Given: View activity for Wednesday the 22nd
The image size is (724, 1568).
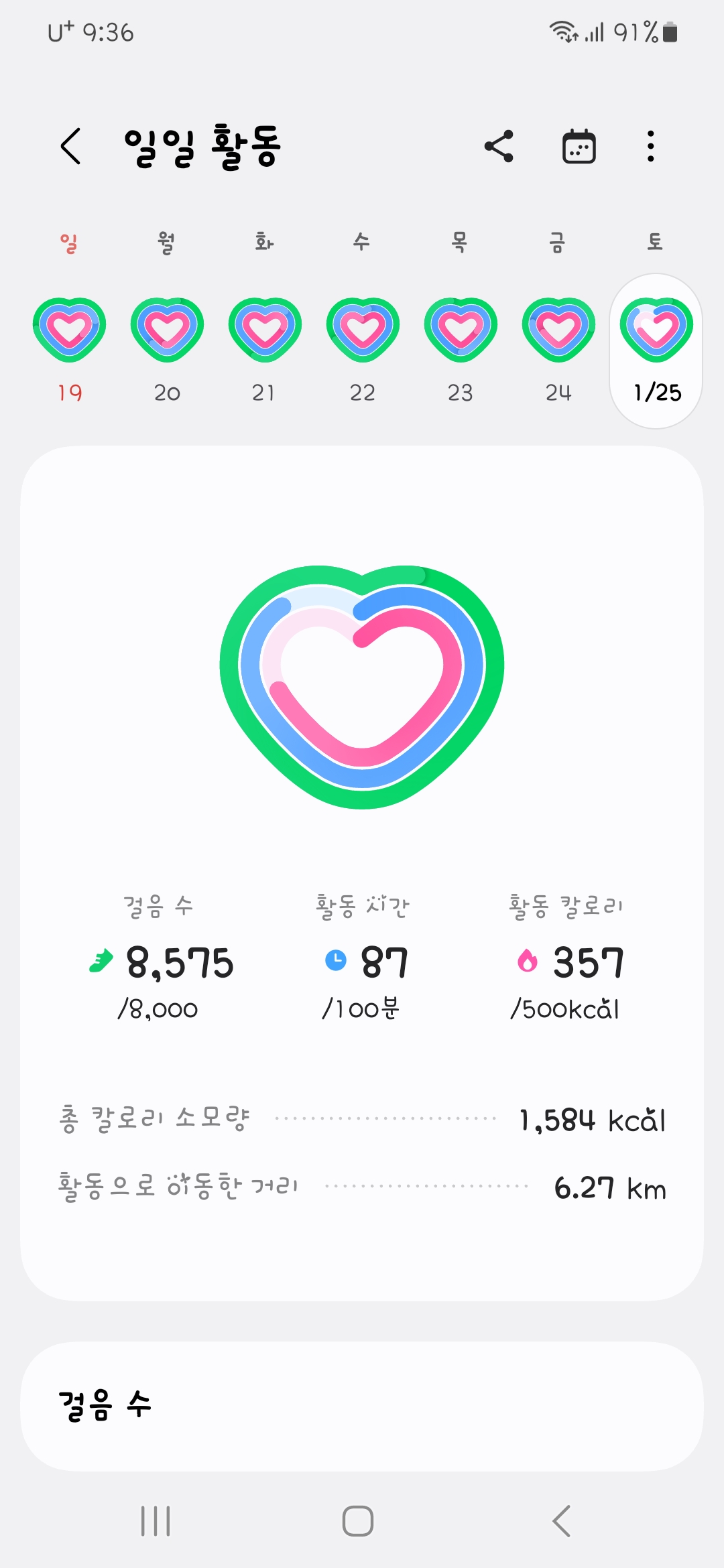Looking at the screenshot, I should 363,330.
